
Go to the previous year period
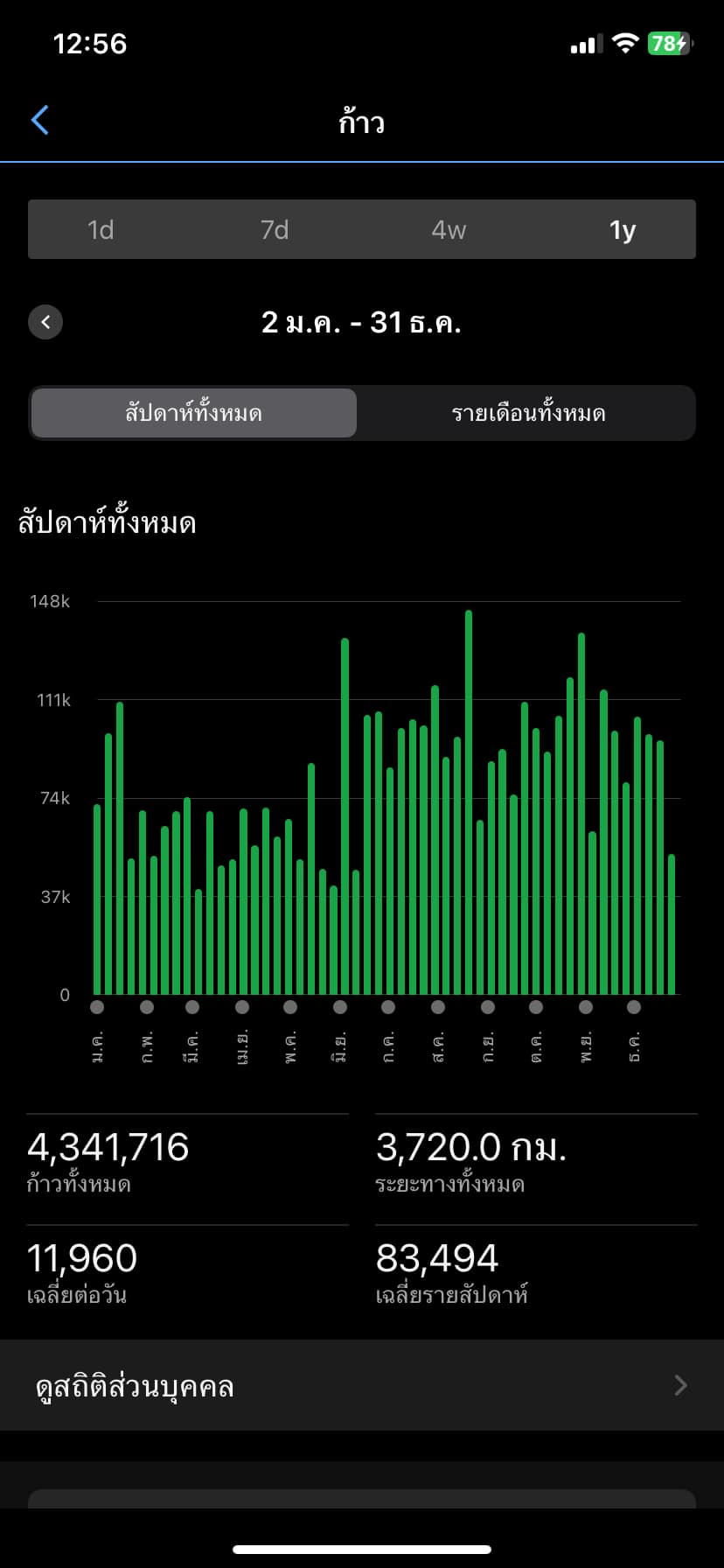45,322
